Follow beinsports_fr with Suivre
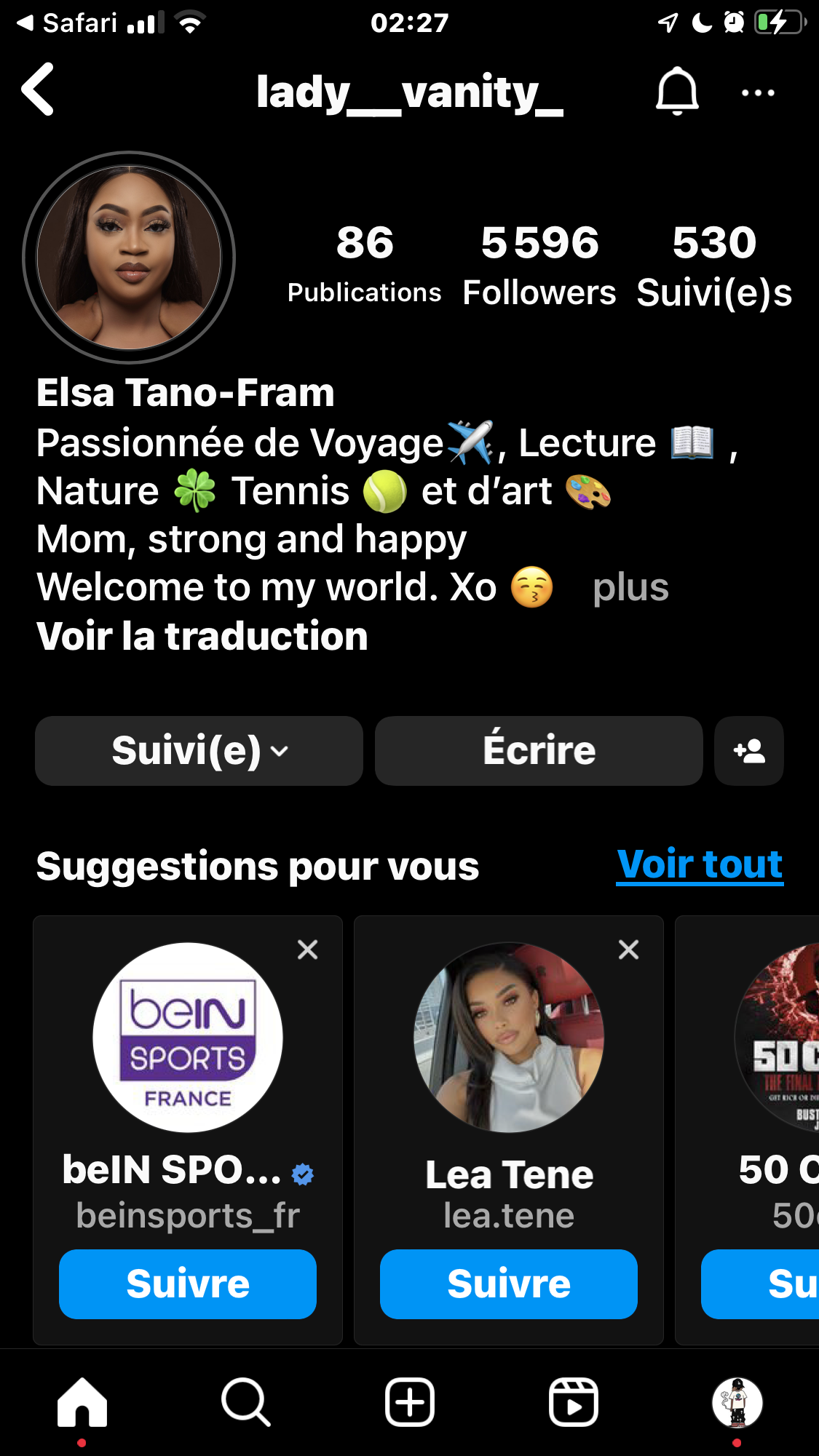Viewport: 819px width, 1456px height. [x=188, y=1284]
